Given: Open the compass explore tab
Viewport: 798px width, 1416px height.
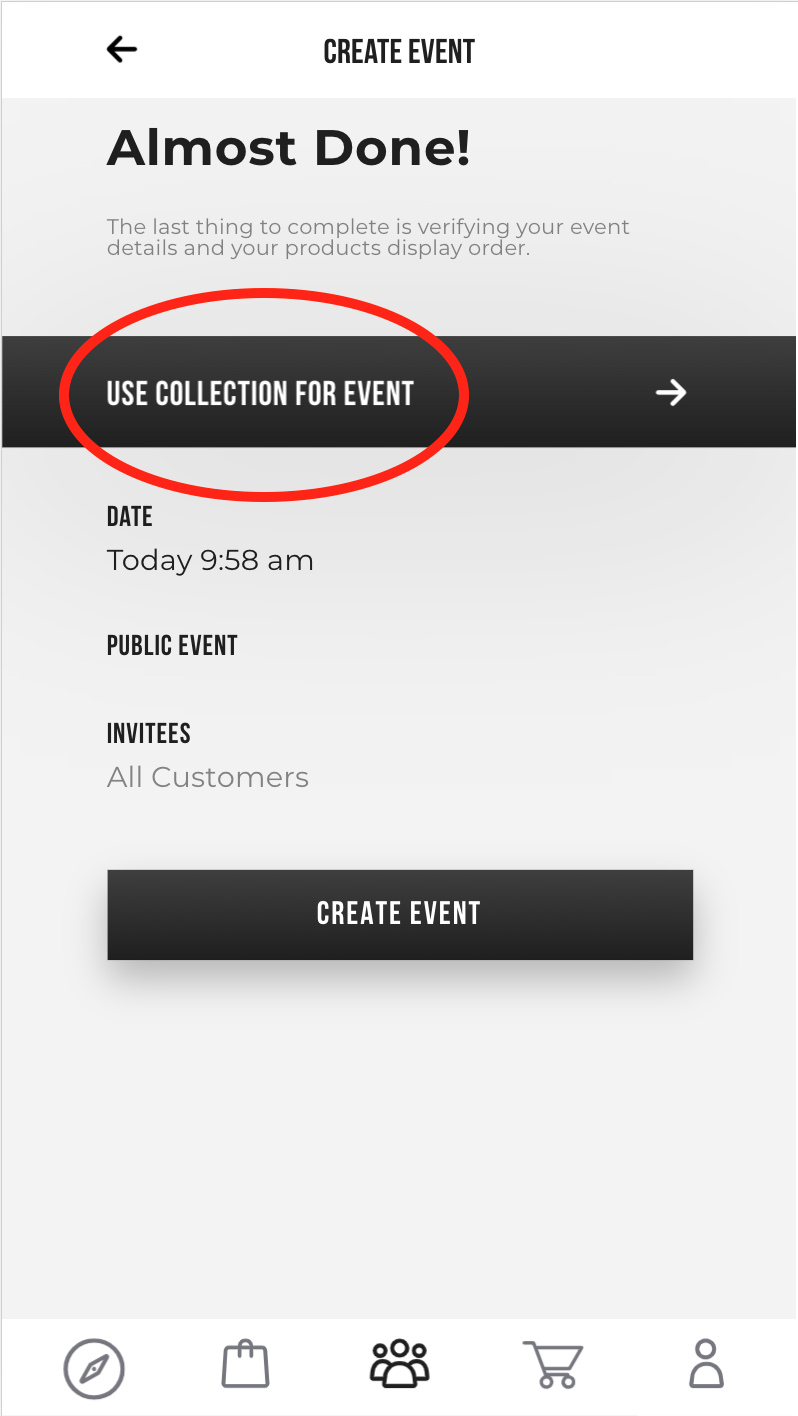Looking at the screenshot, I should click(94, 1367).
